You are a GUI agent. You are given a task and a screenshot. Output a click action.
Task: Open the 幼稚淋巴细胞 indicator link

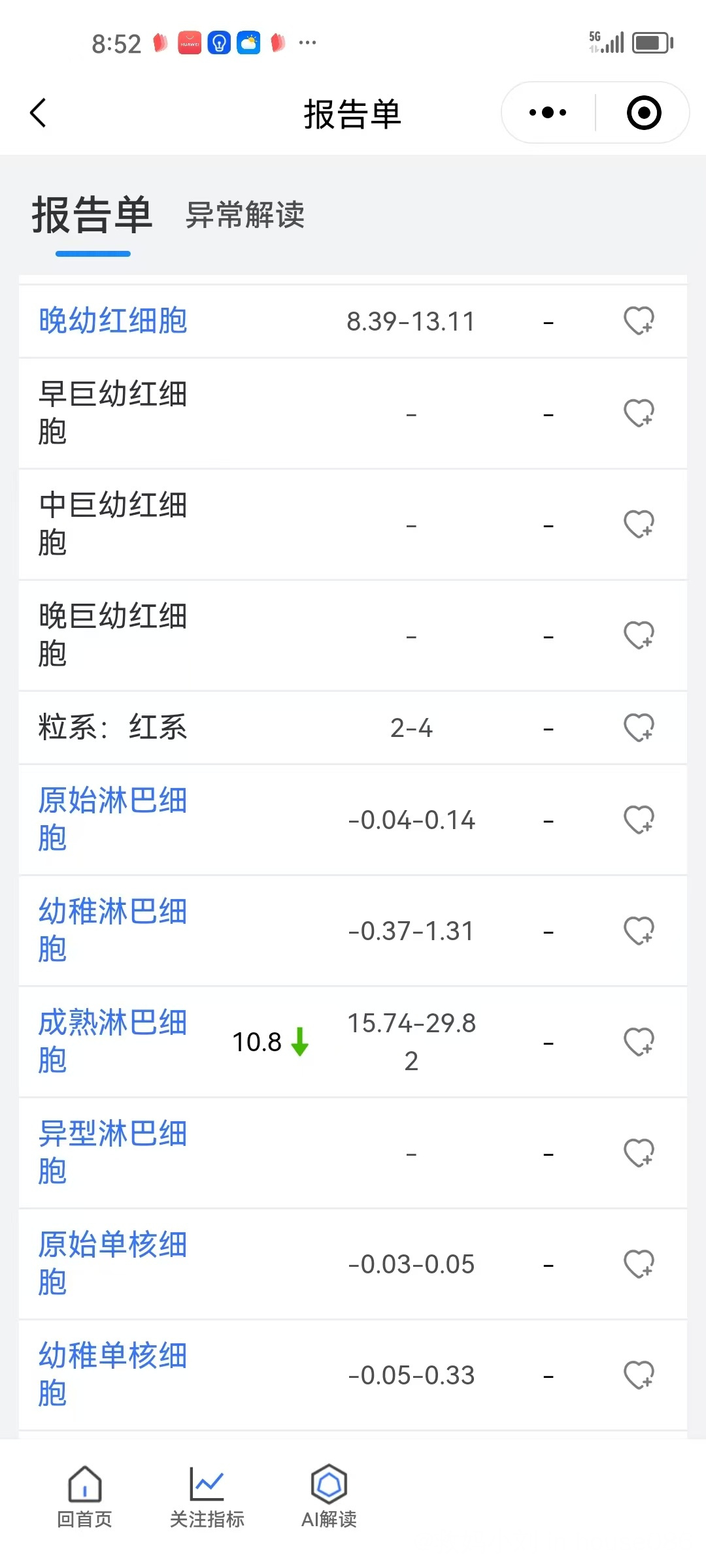pos(112,930)
